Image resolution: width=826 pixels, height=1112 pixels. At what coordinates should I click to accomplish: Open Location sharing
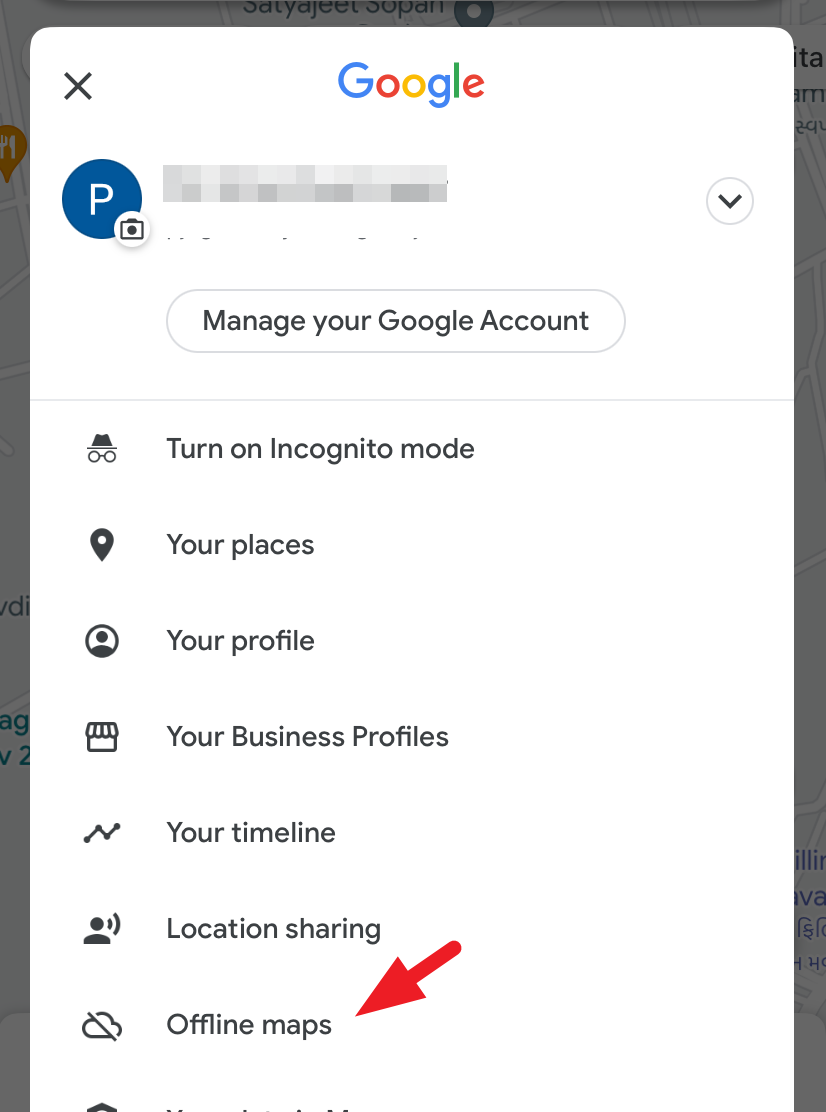[x=273, y=929]
